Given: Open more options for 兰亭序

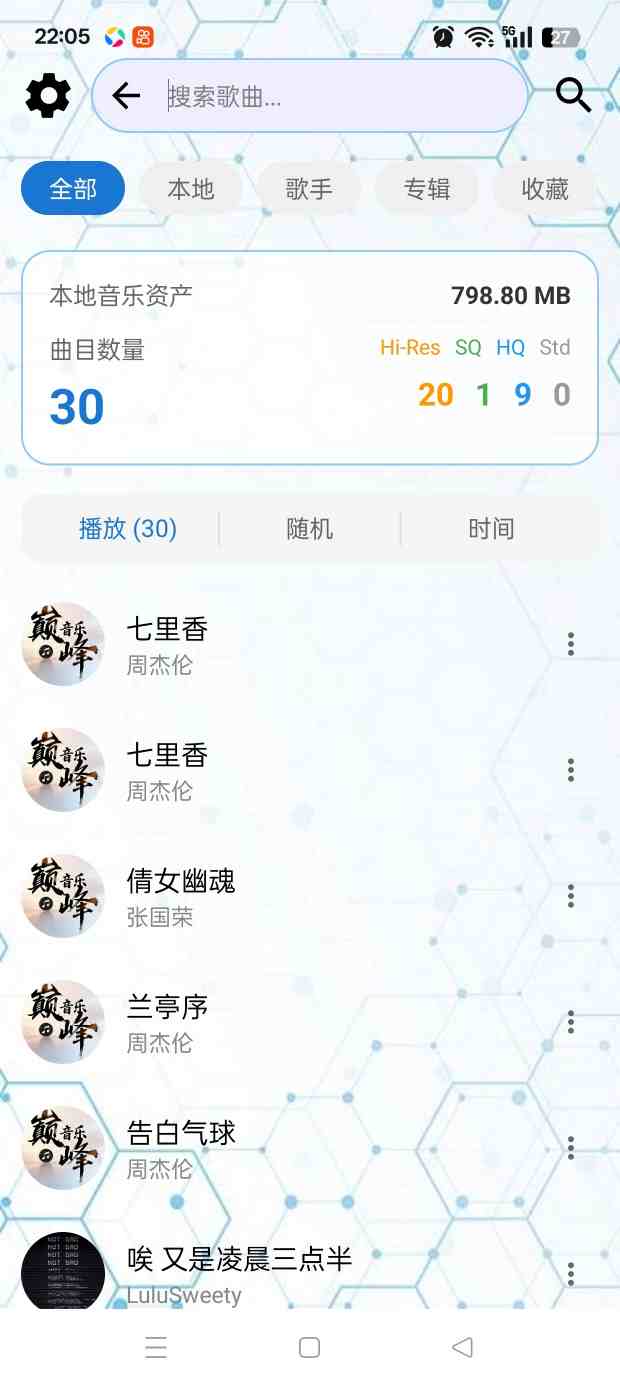Looking at the screenshot, I should tap(571, 1021).
